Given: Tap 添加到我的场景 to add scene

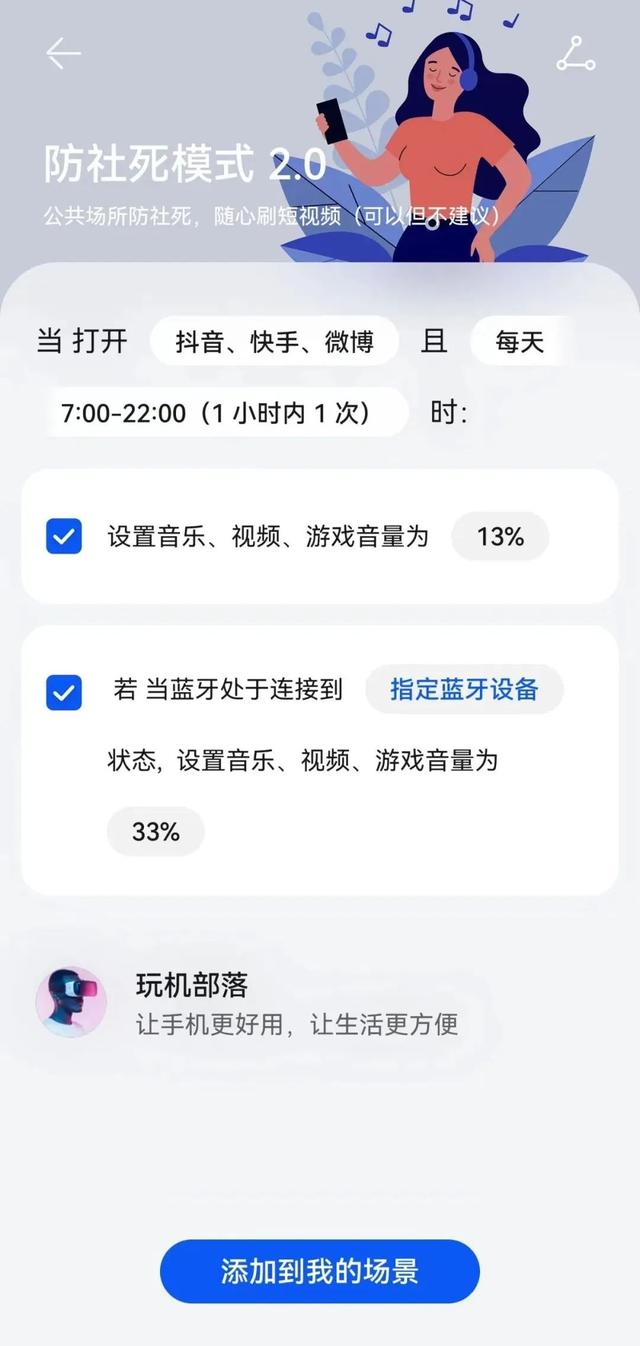Looking at the screenshot, I should click(320, 1271).
